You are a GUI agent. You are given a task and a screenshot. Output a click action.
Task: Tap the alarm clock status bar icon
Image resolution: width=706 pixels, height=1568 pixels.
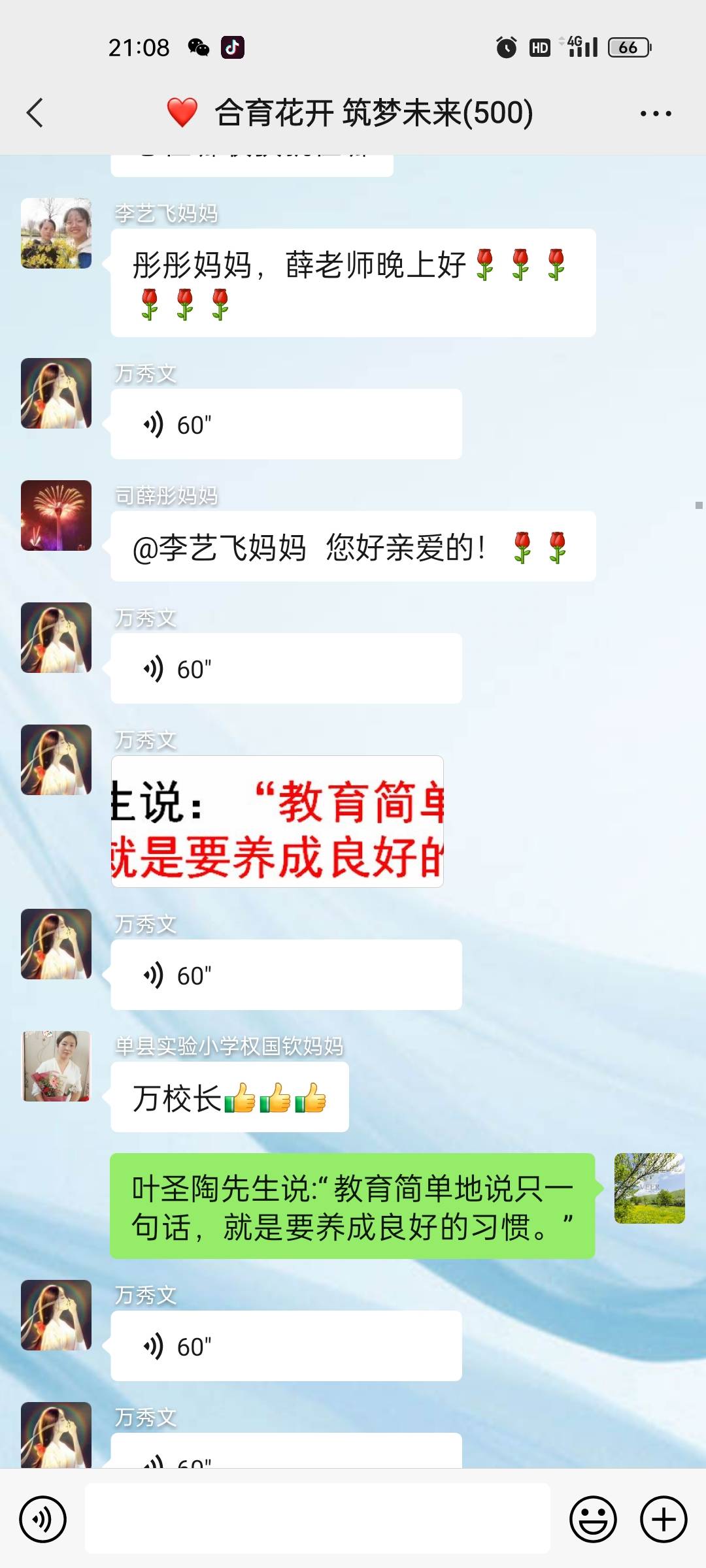[503, 46]
